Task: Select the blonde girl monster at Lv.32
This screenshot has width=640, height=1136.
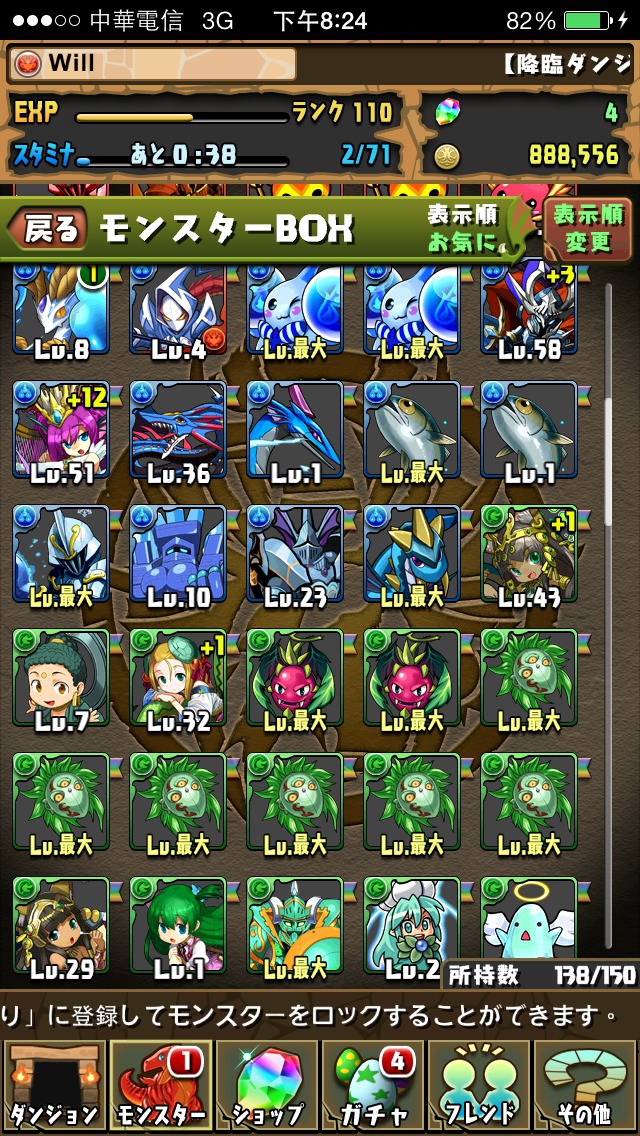Action: 178,679
